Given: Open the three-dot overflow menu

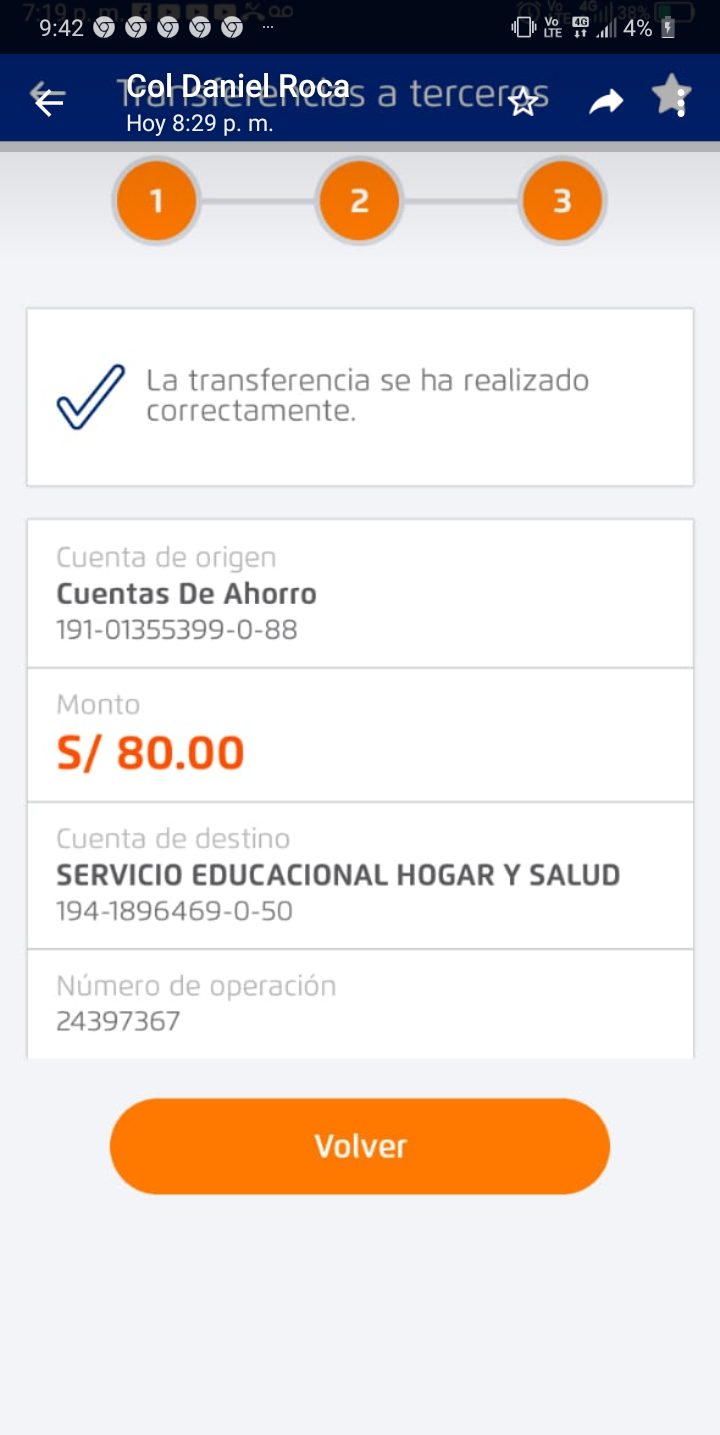Looking at the screenshot, I should coord(682,101).
